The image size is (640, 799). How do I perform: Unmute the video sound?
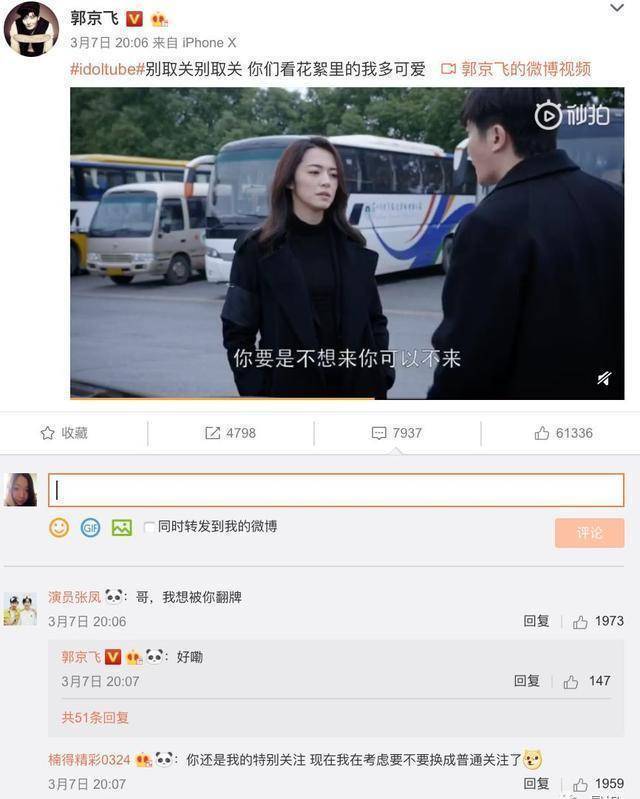point(604,378)
